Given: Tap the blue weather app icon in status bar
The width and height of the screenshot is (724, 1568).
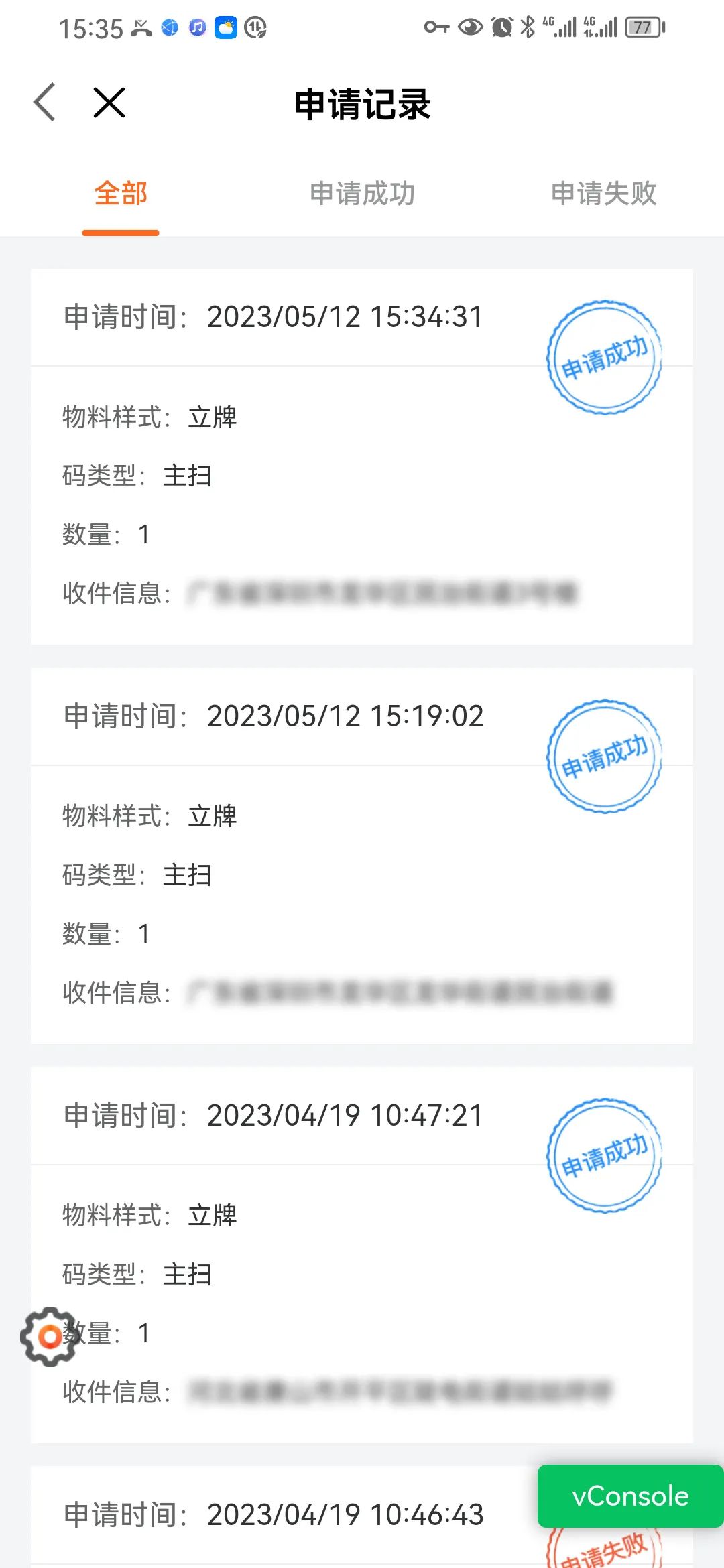Looking at the screenshot, I should coord(226,28).
